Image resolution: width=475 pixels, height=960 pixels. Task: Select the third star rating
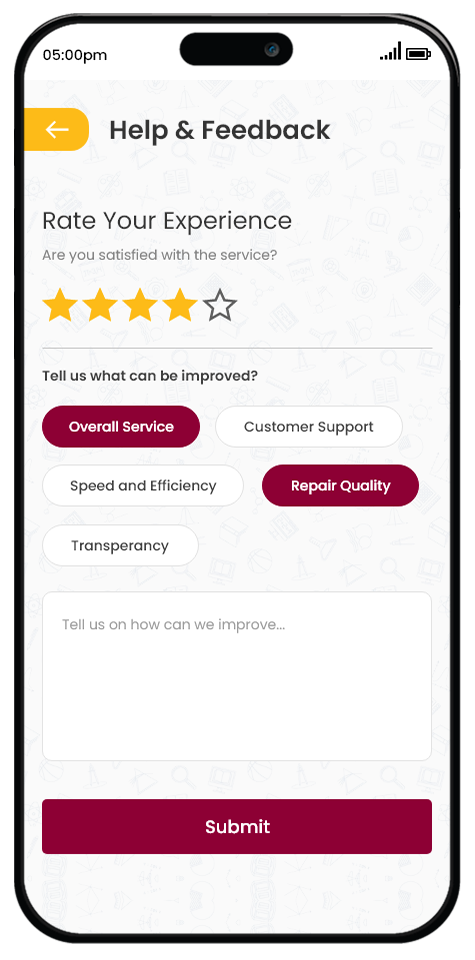pos(140,305)
